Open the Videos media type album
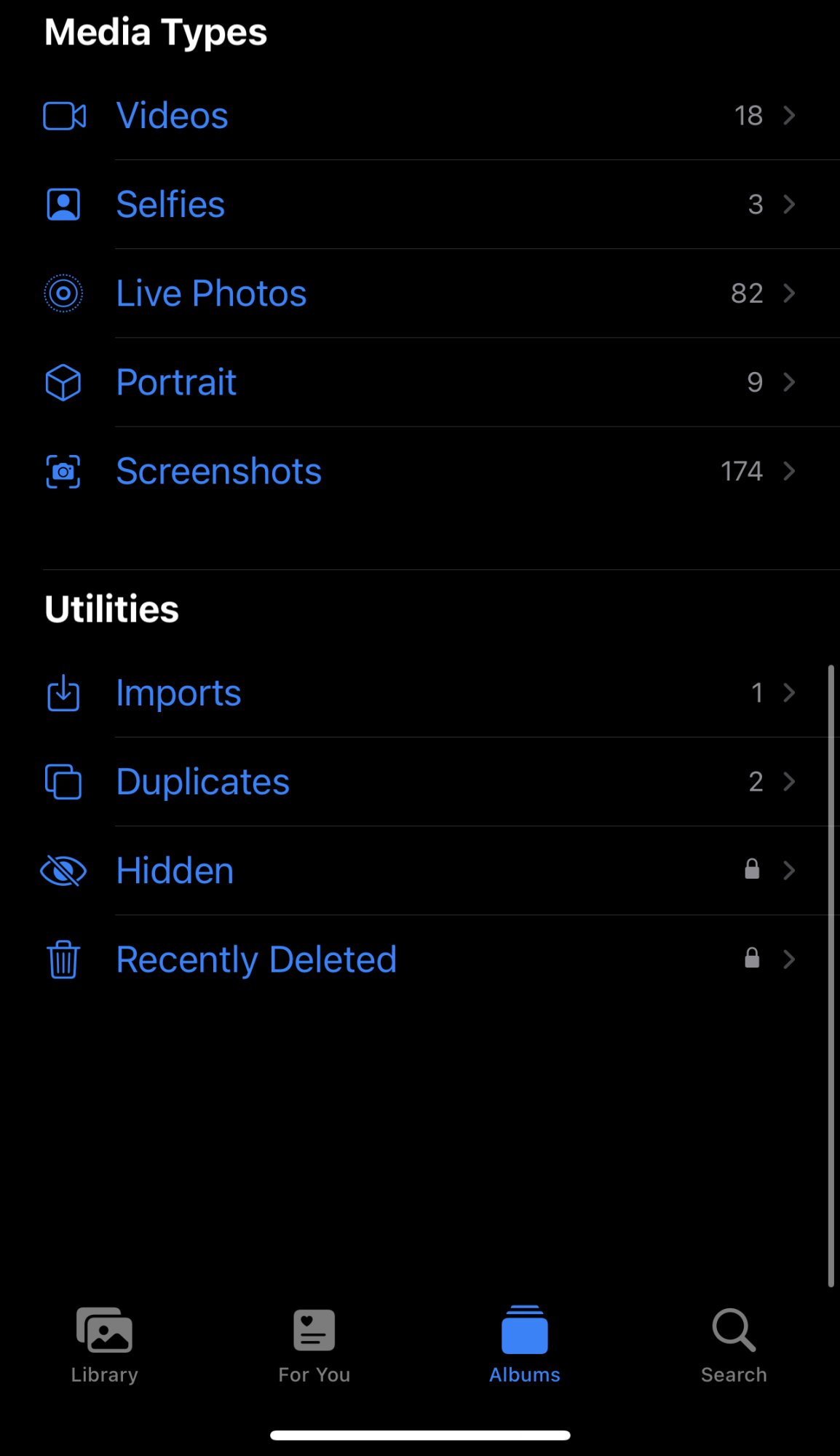 pyautogui.click(x=173, y=116)
